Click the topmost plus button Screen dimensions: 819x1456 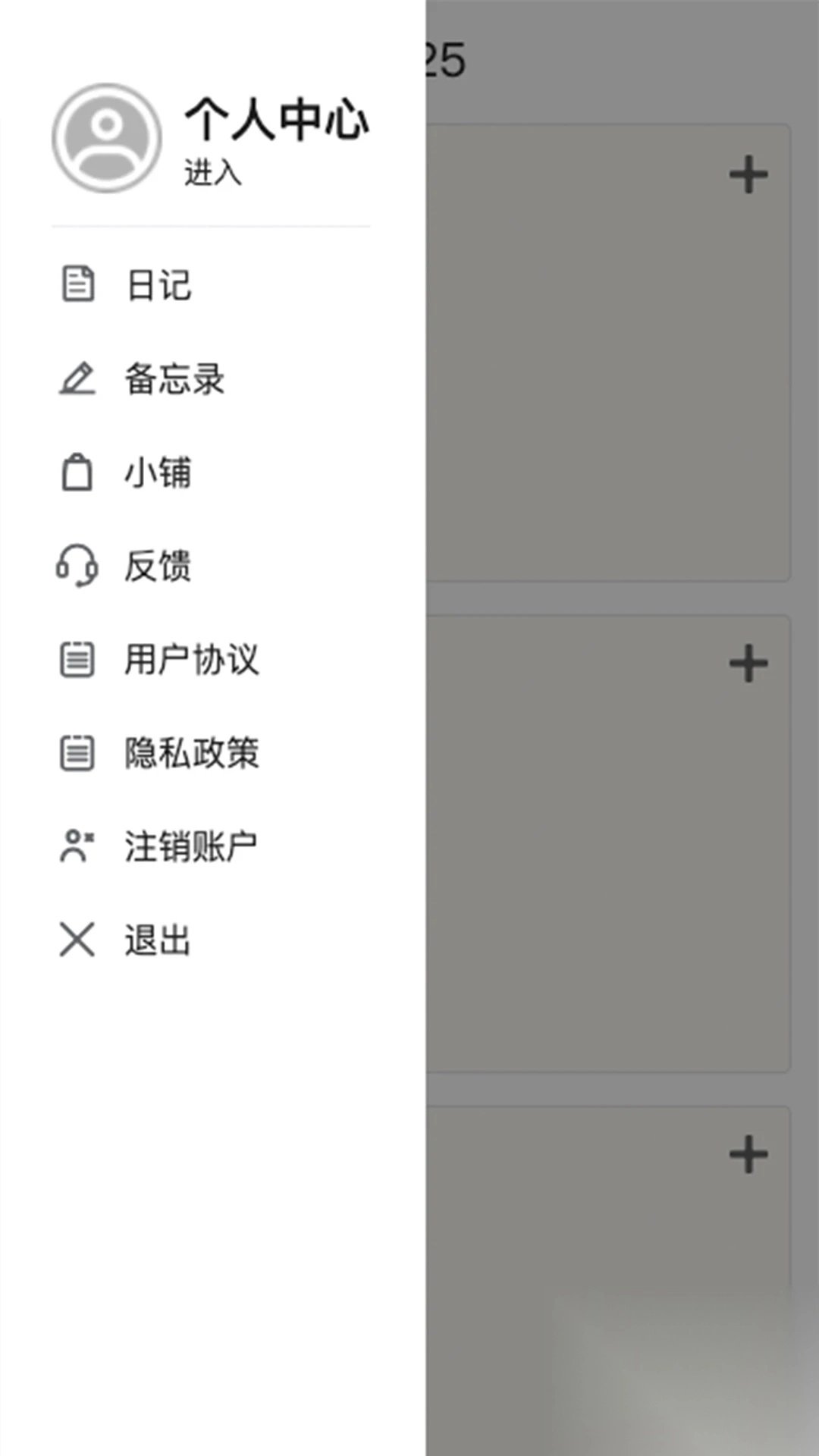pos(748,174)
